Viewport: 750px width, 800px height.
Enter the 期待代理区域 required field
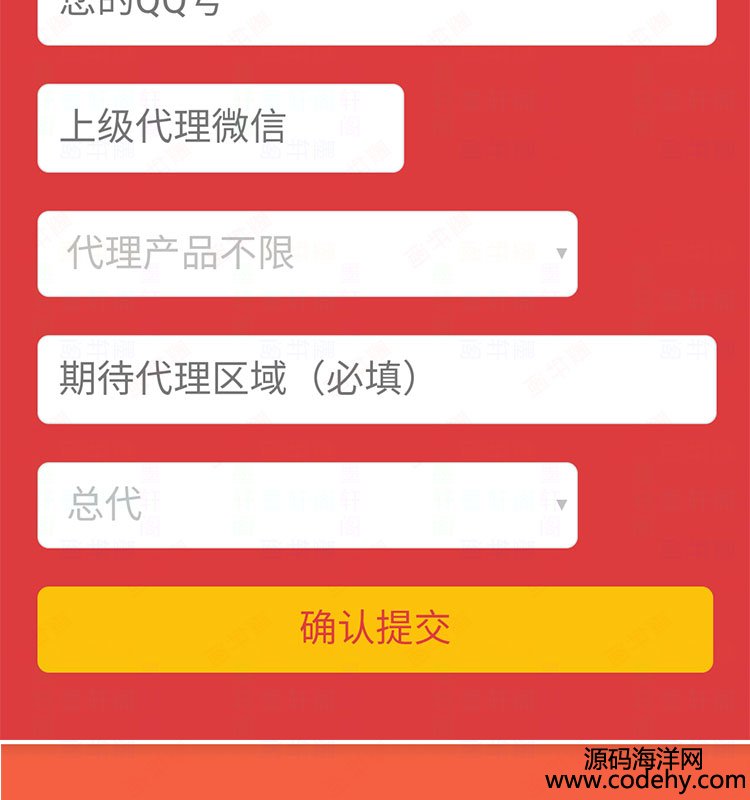click(376, 379)
